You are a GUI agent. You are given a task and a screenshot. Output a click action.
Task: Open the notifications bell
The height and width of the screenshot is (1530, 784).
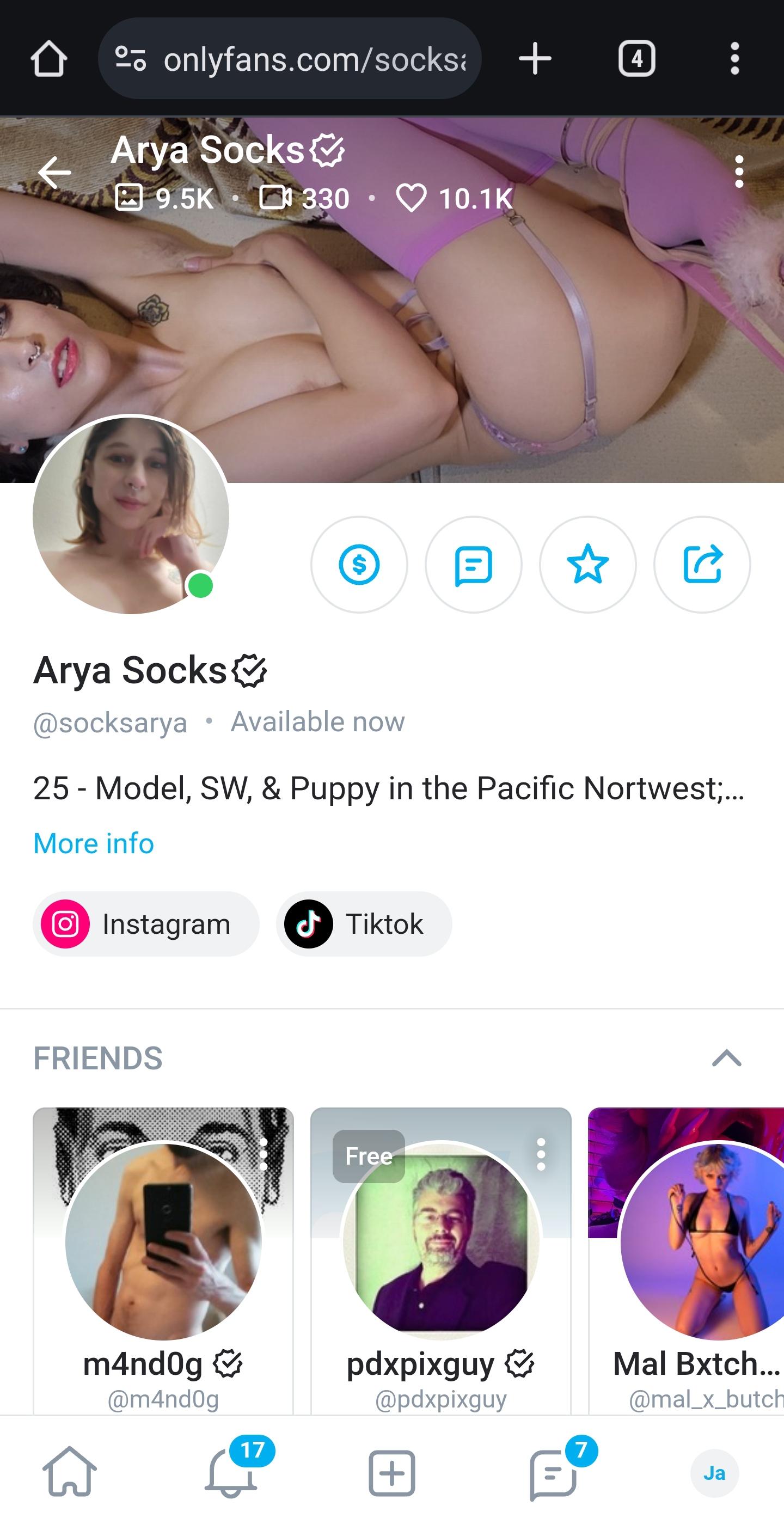pyautogui.click(x=231, y=1472)
